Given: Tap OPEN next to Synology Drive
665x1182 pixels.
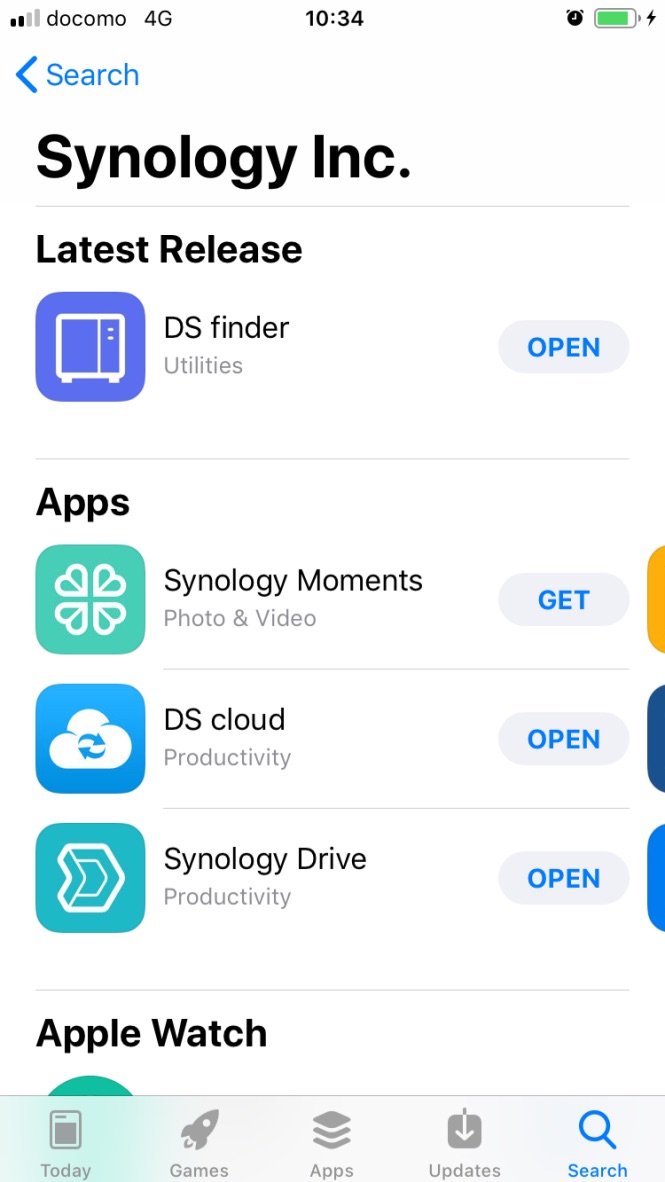Looking at the screenshot, I should [x=563, y=878].
